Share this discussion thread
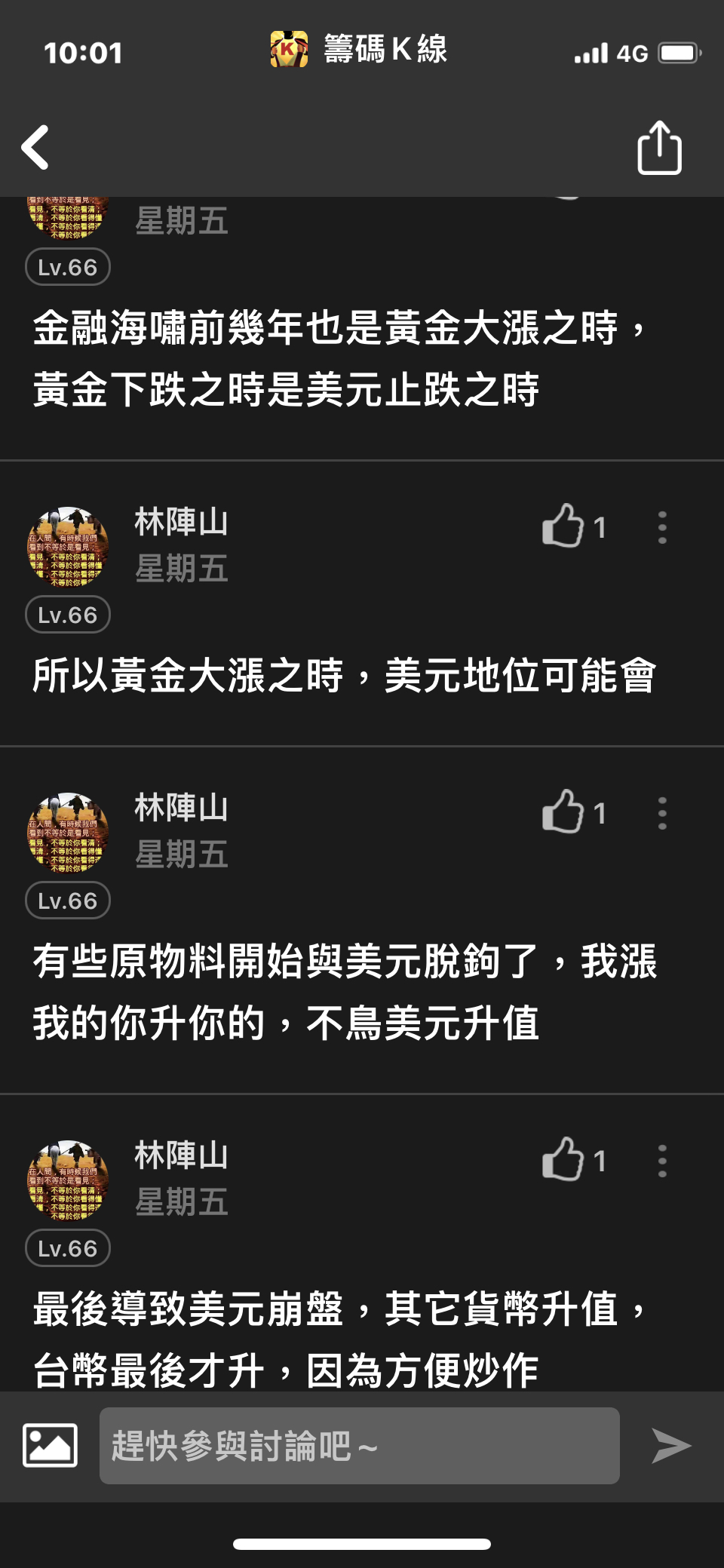This screenshot has height=1568, width=724. click(x=659, y=148)
